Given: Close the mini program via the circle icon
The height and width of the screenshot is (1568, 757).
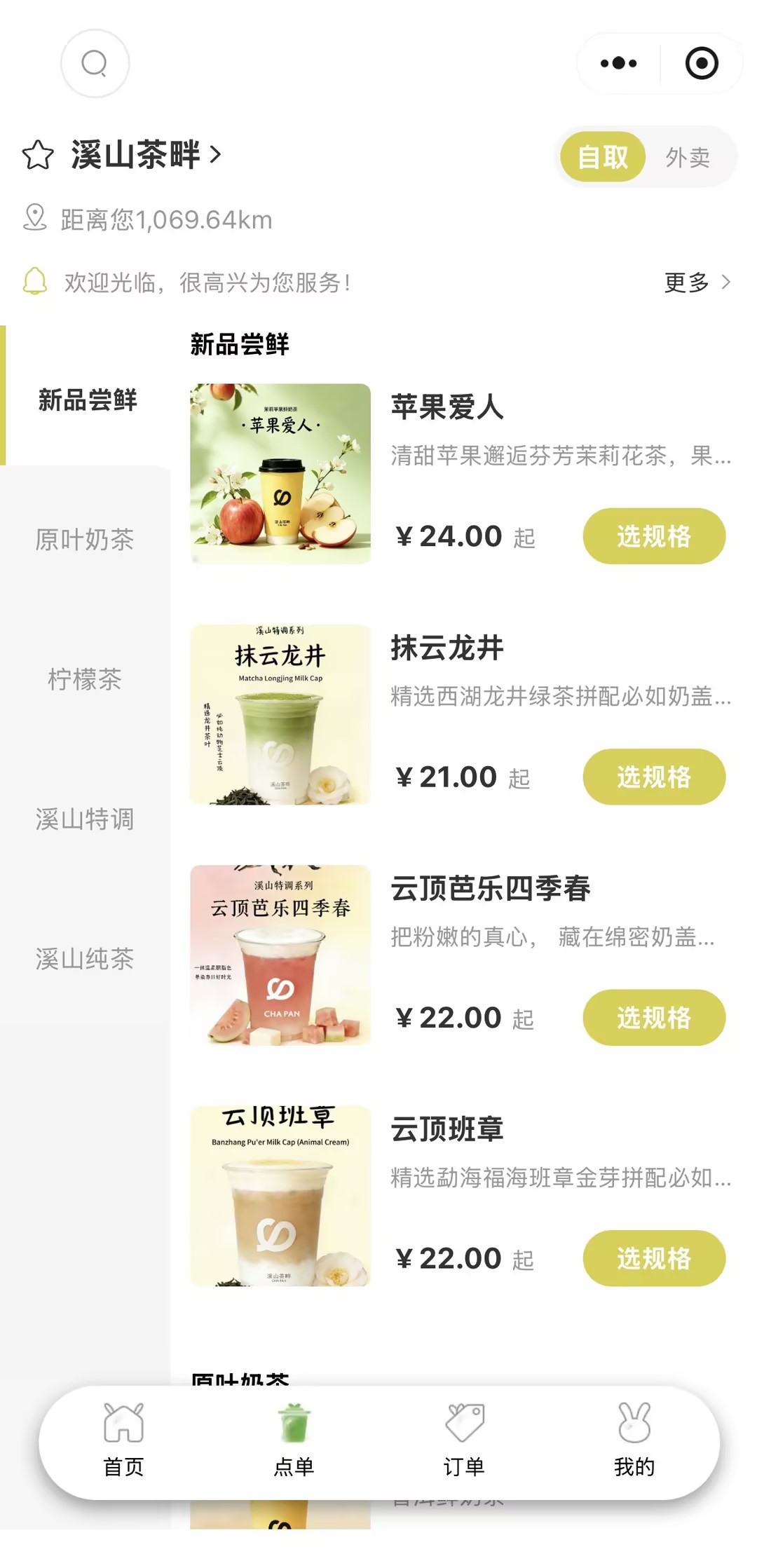Looking at the screenshot, I should (x=701, y=64).
